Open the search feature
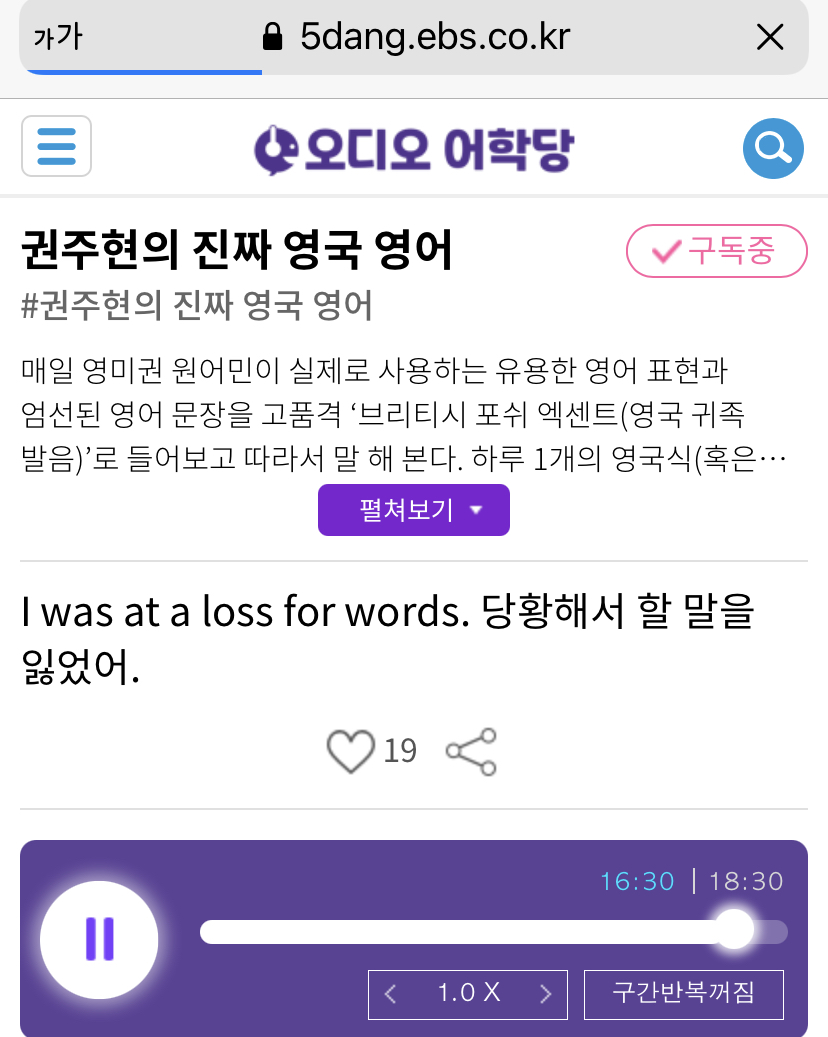Viewport: 828px width, 1037px height. (x=772, y=148)
